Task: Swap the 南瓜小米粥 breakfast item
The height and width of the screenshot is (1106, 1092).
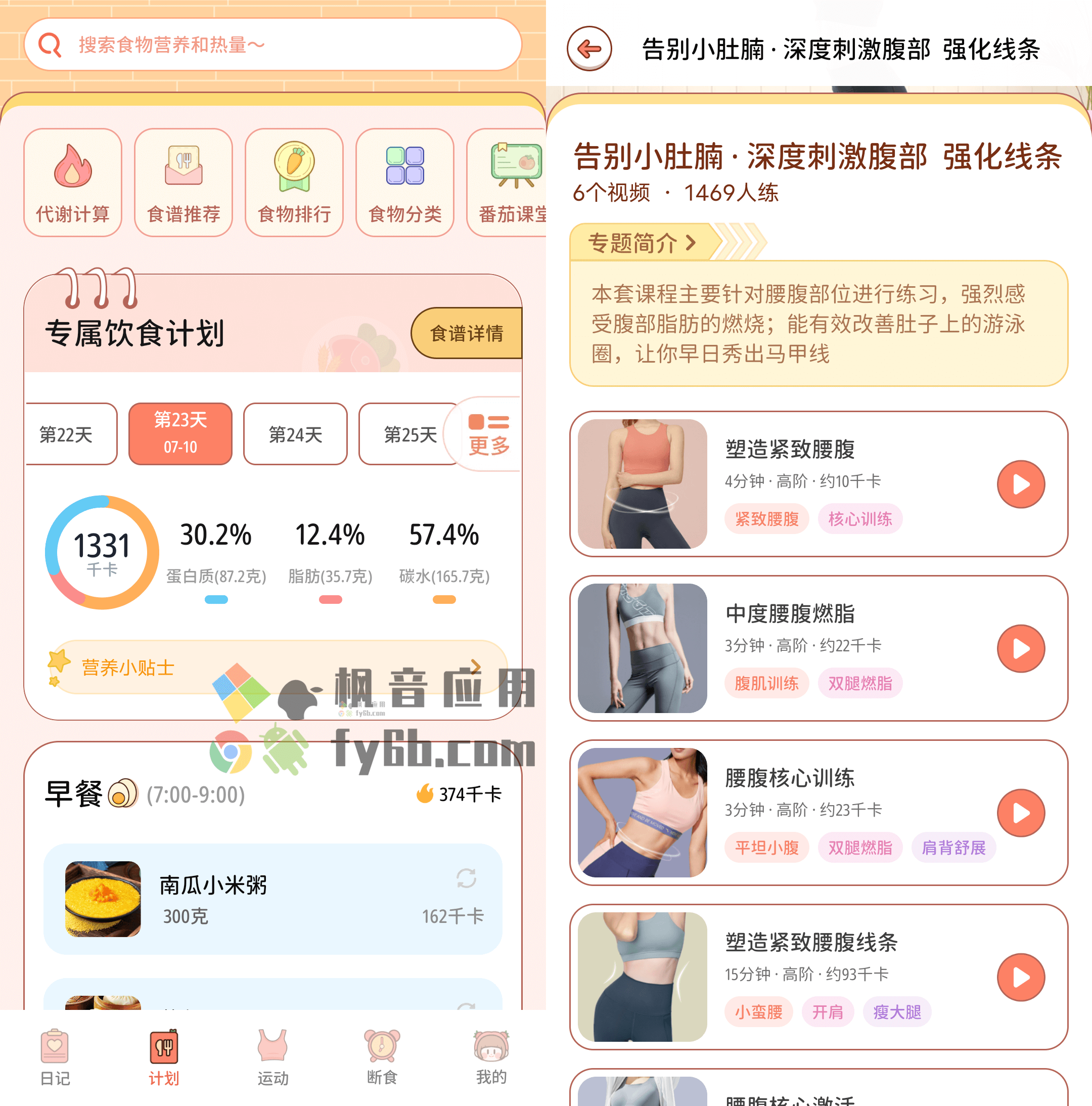Action: tap(466, 878)
